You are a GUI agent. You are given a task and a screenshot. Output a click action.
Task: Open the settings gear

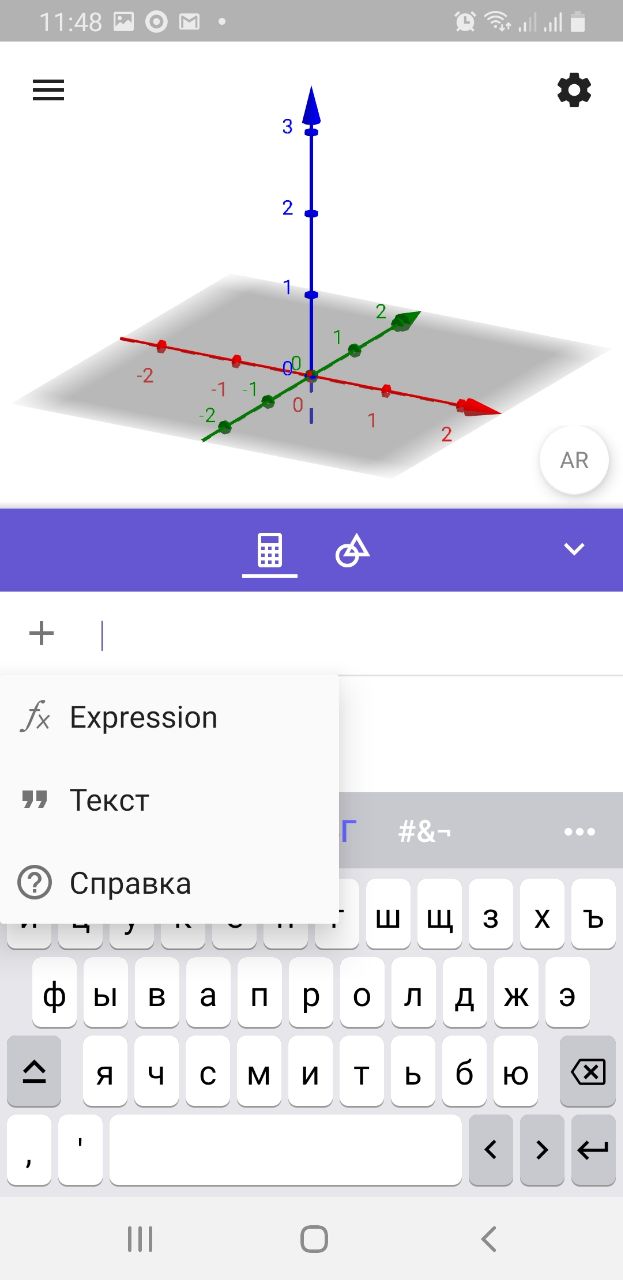(x=574, y=91)
